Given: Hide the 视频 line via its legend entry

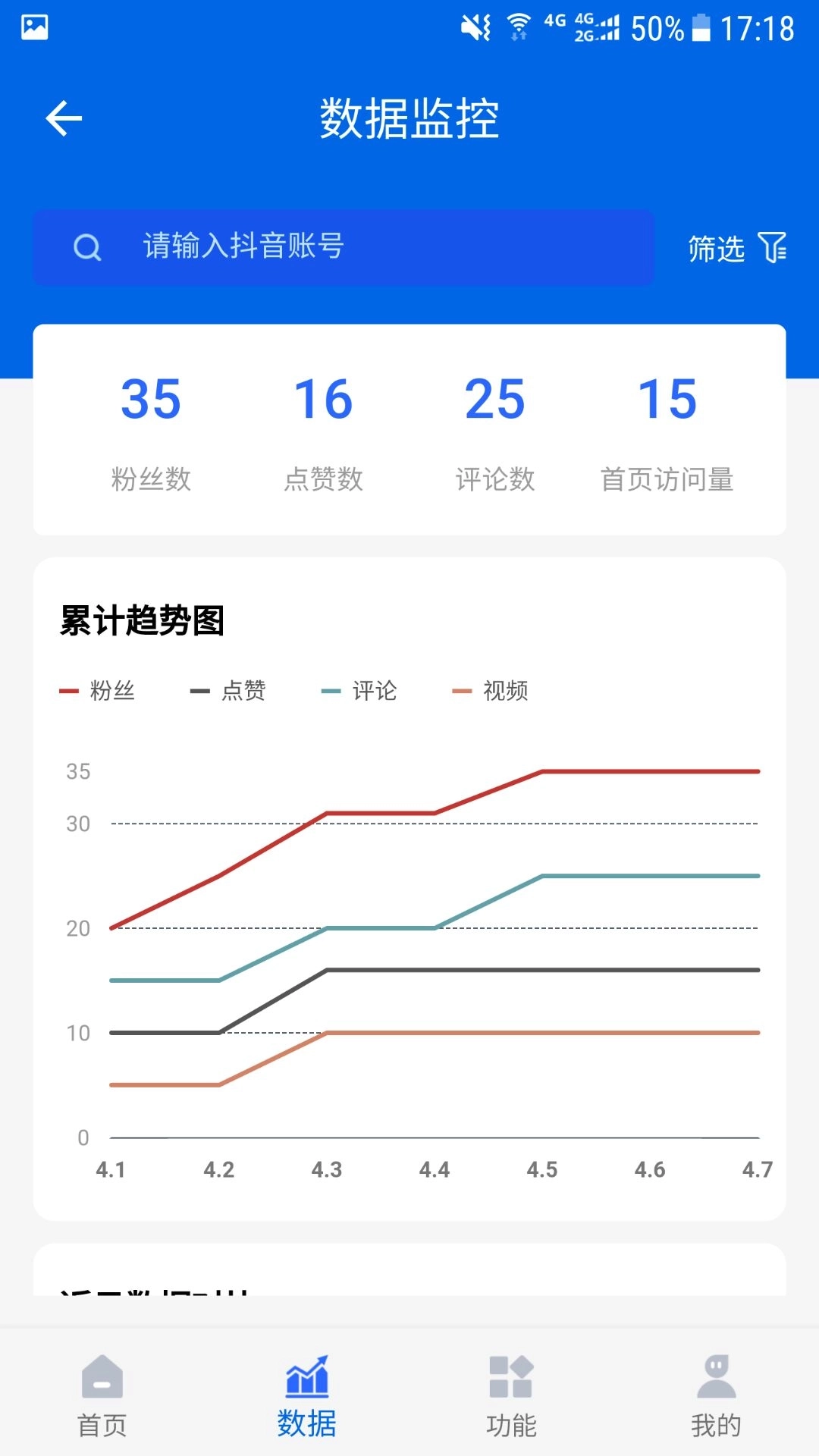Looking at the screenshot, I should (x=504, y=691).
